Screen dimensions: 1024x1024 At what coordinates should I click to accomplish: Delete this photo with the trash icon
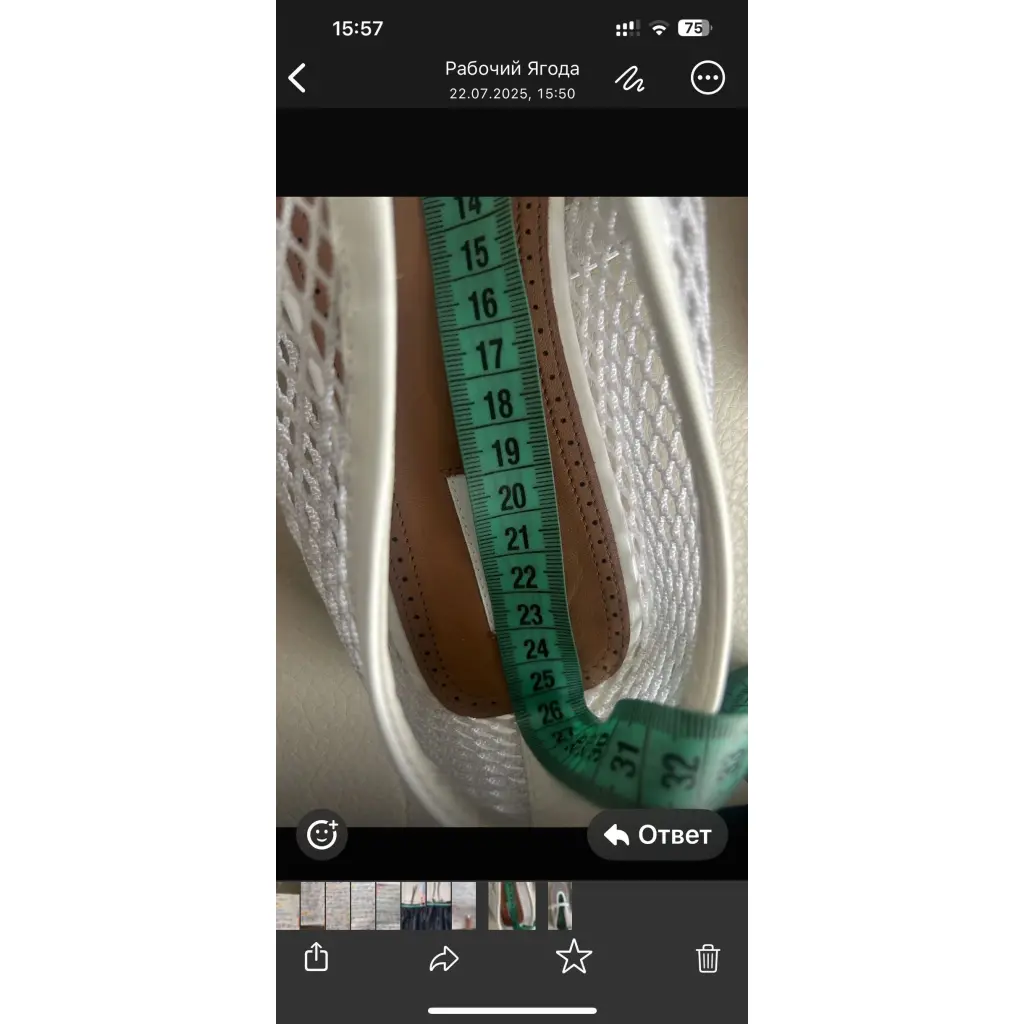(707, 958)
